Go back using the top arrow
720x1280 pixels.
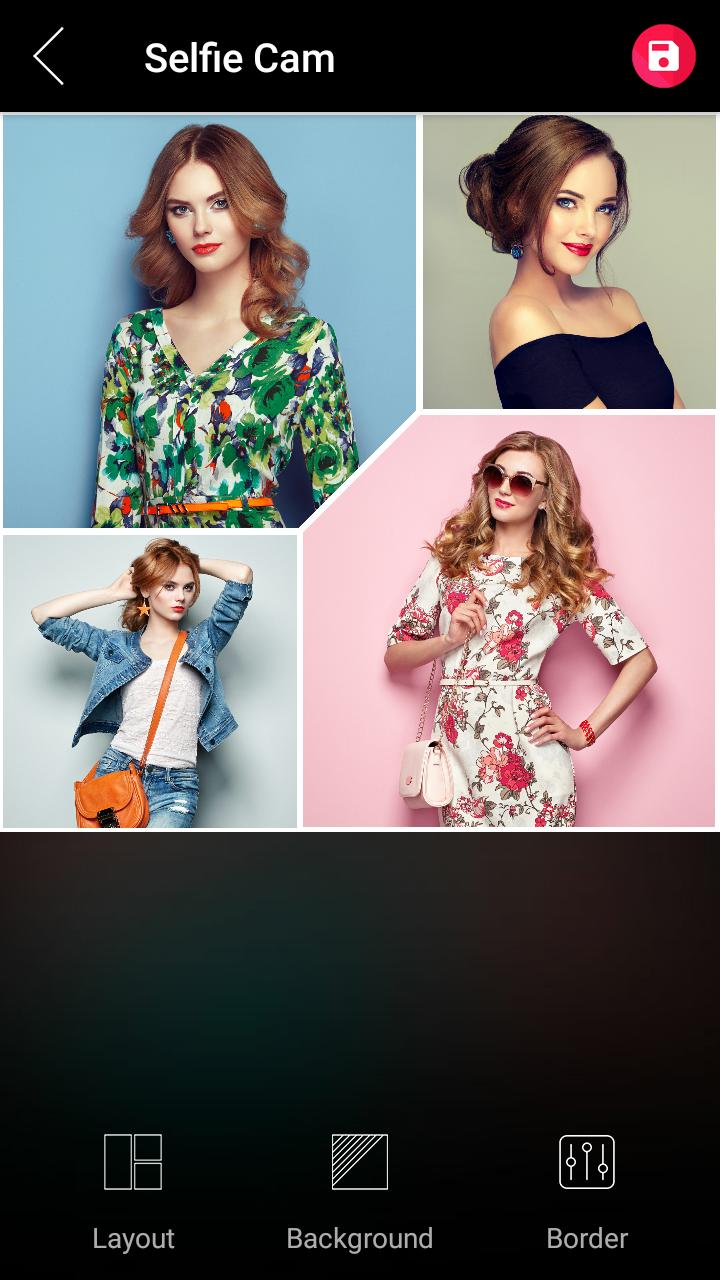[48, 56]
